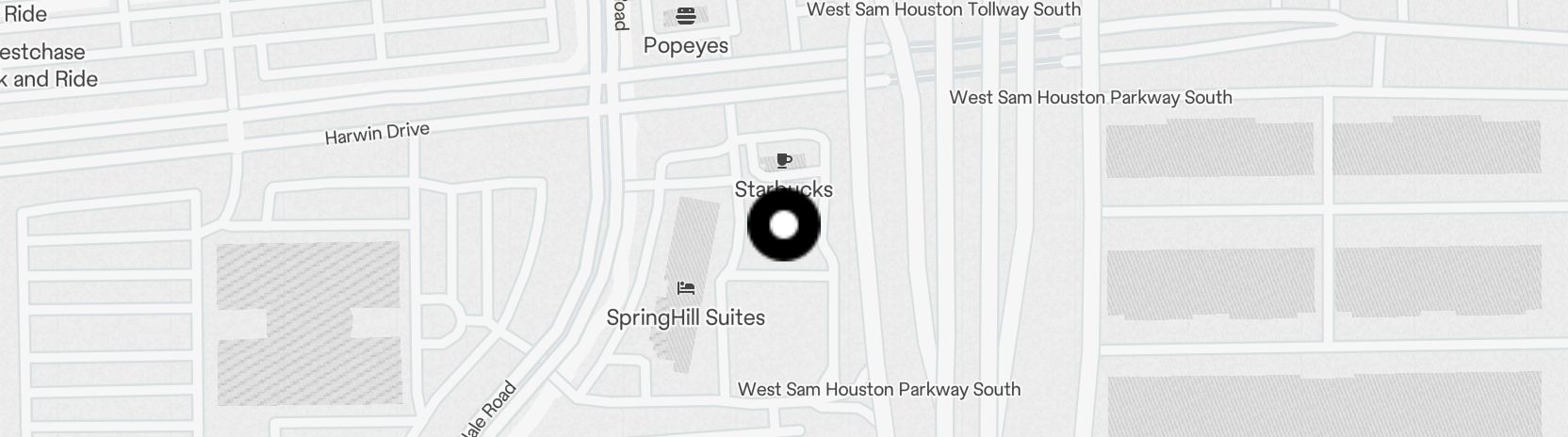Tap the black location pin

click(784, 225)
